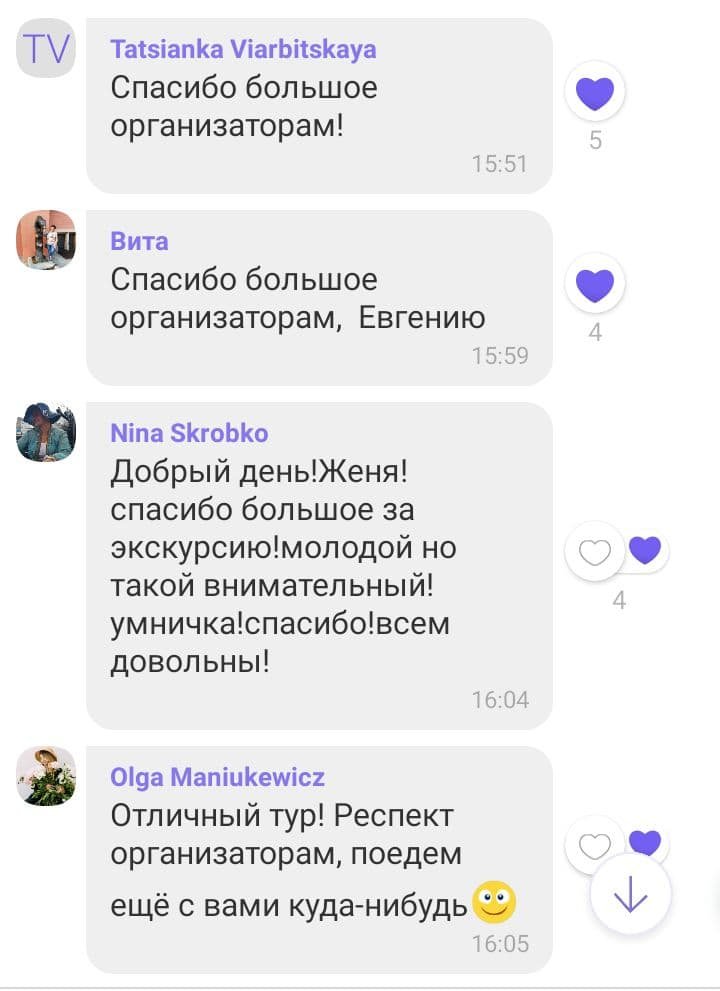Open Вита's profile picture
720x991 pixels.
pos(46,239)
